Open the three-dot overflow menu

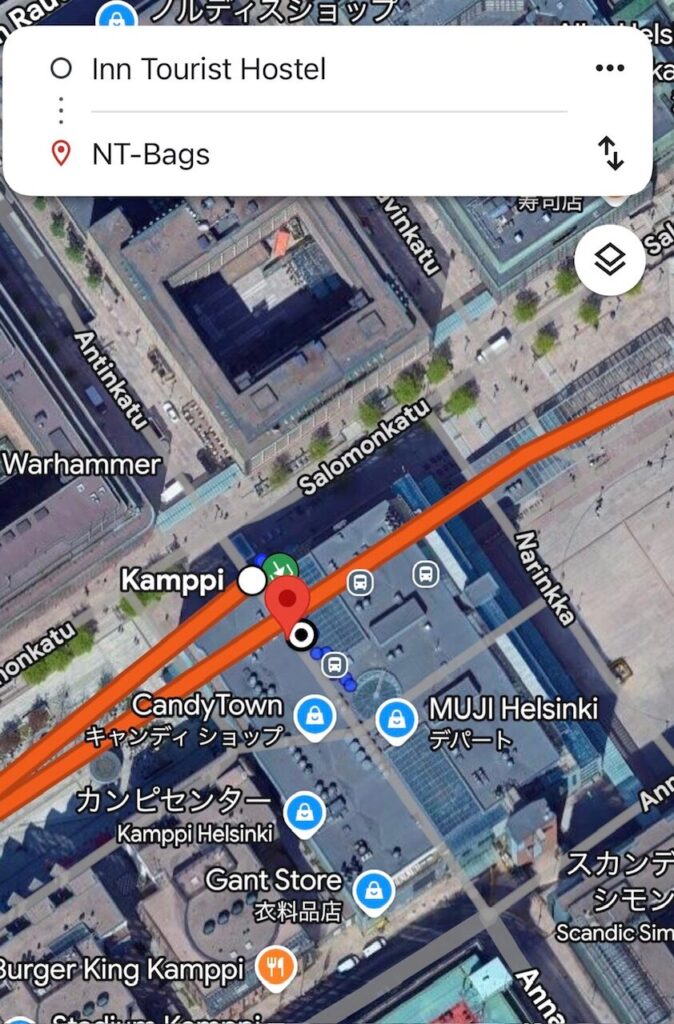[x=609, y=68]
